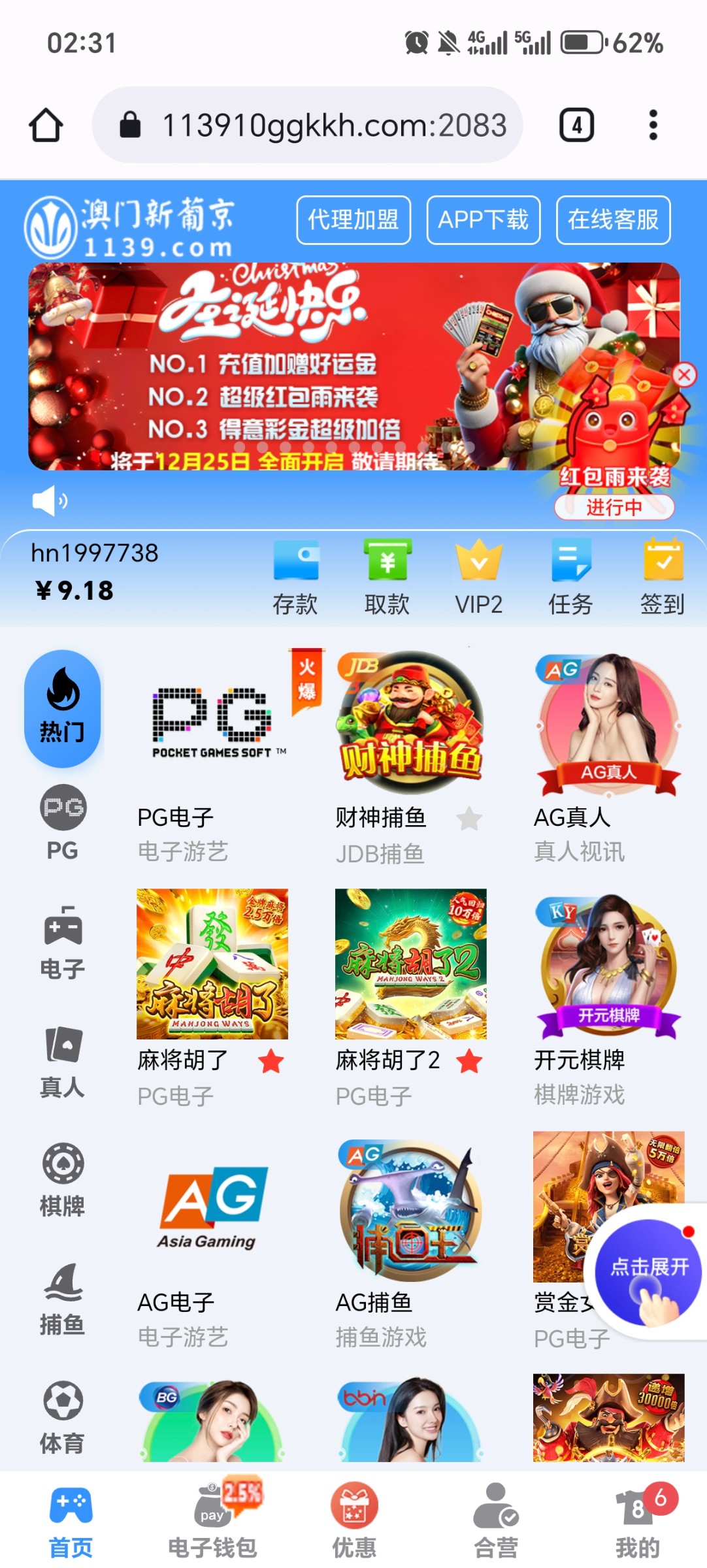Open the 任务 tasks page
The width and height of the screenshot is (707, 1568).
tap(570, 578)
